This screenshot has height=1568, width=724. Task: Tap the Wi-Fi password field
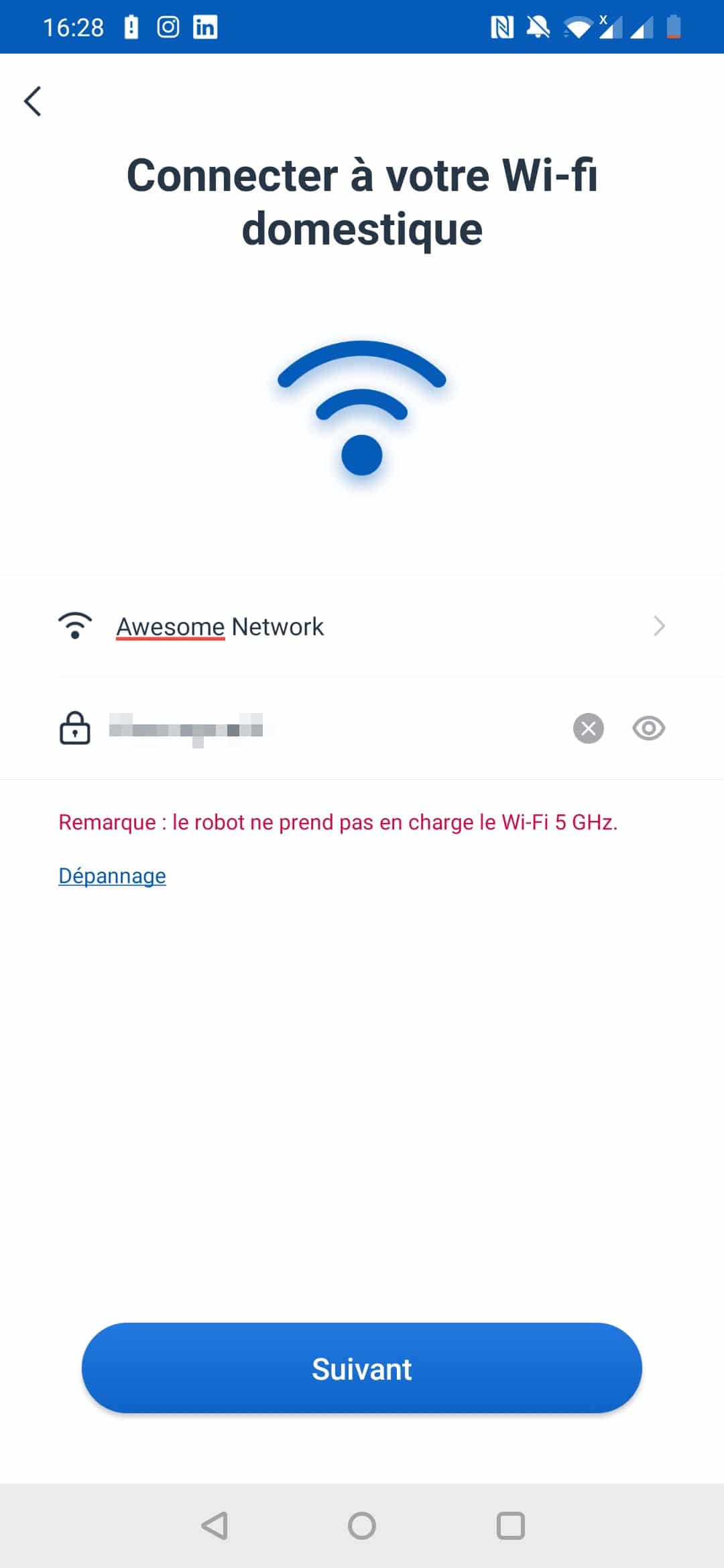tap(322, 728)
